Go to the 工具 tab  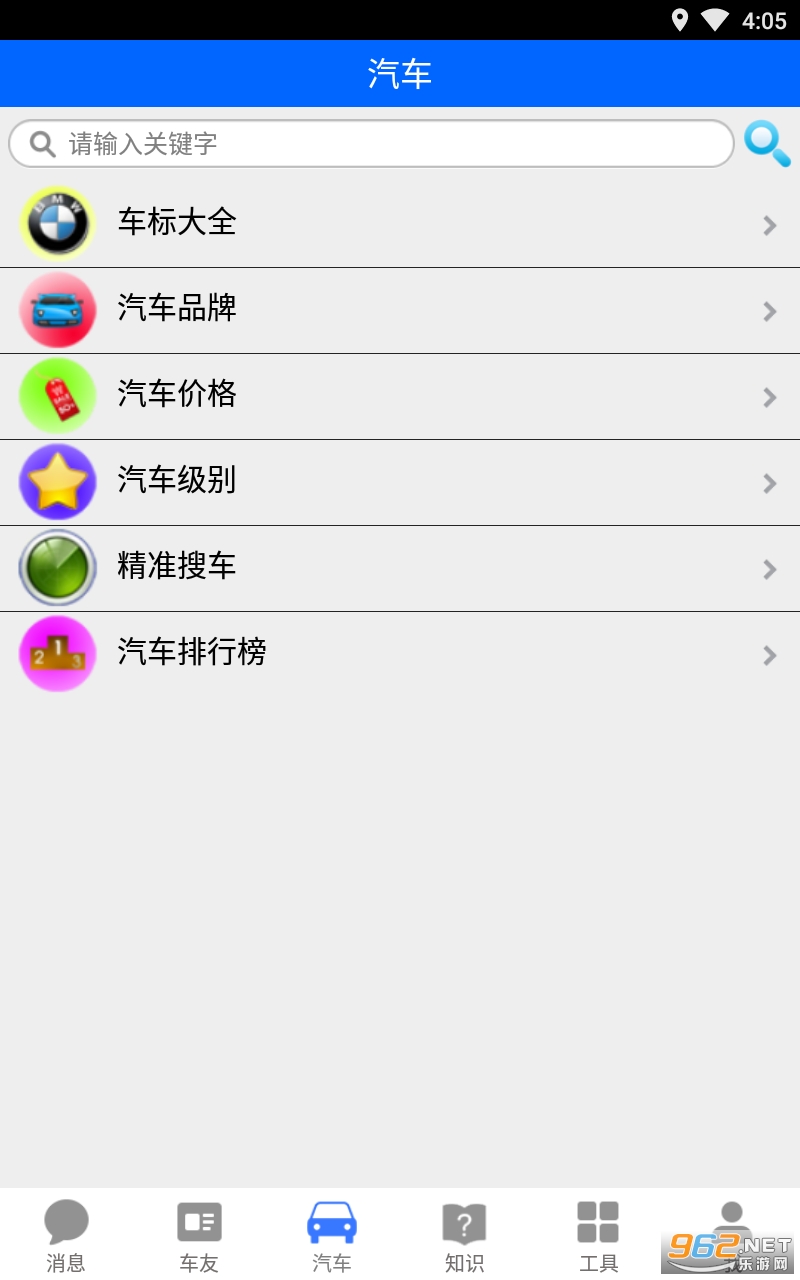coord(598,1236)
